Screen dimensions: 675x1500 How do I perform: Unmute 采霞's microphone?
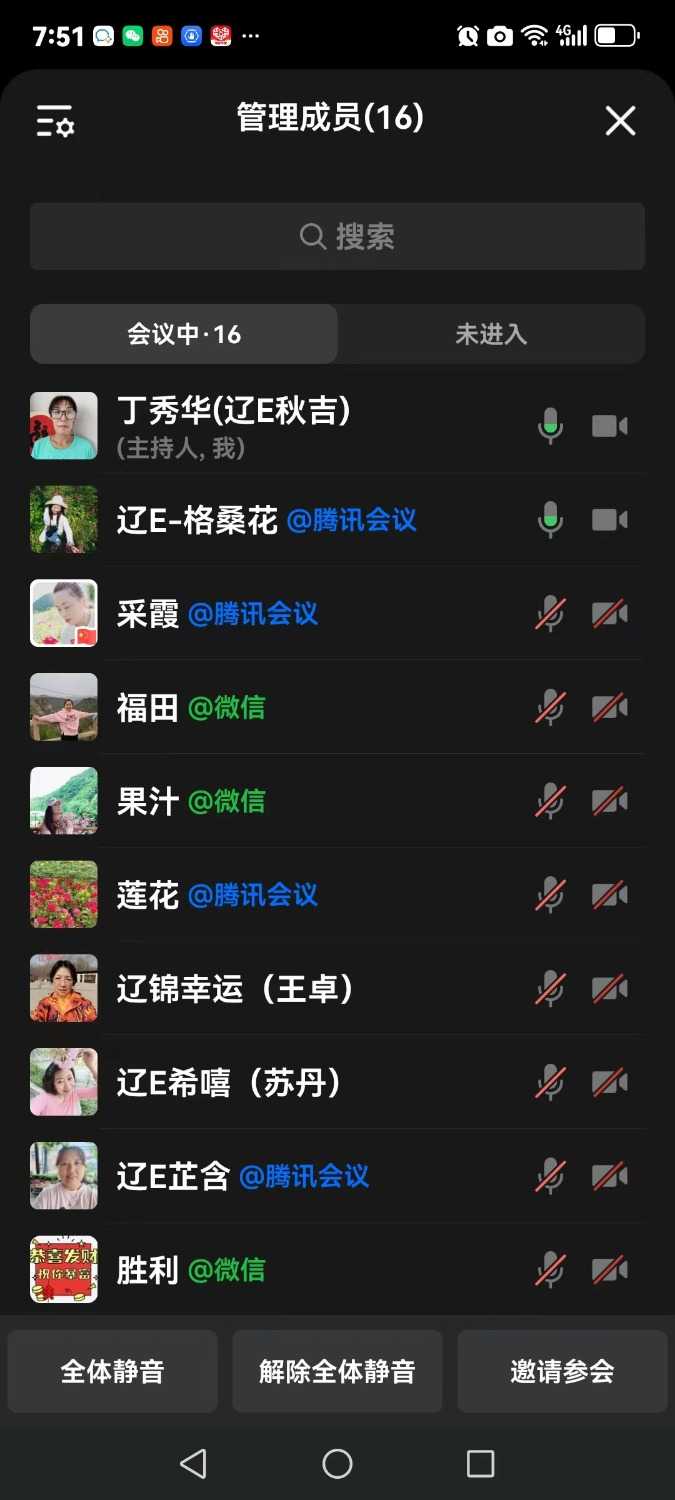[x=550, y=614]
